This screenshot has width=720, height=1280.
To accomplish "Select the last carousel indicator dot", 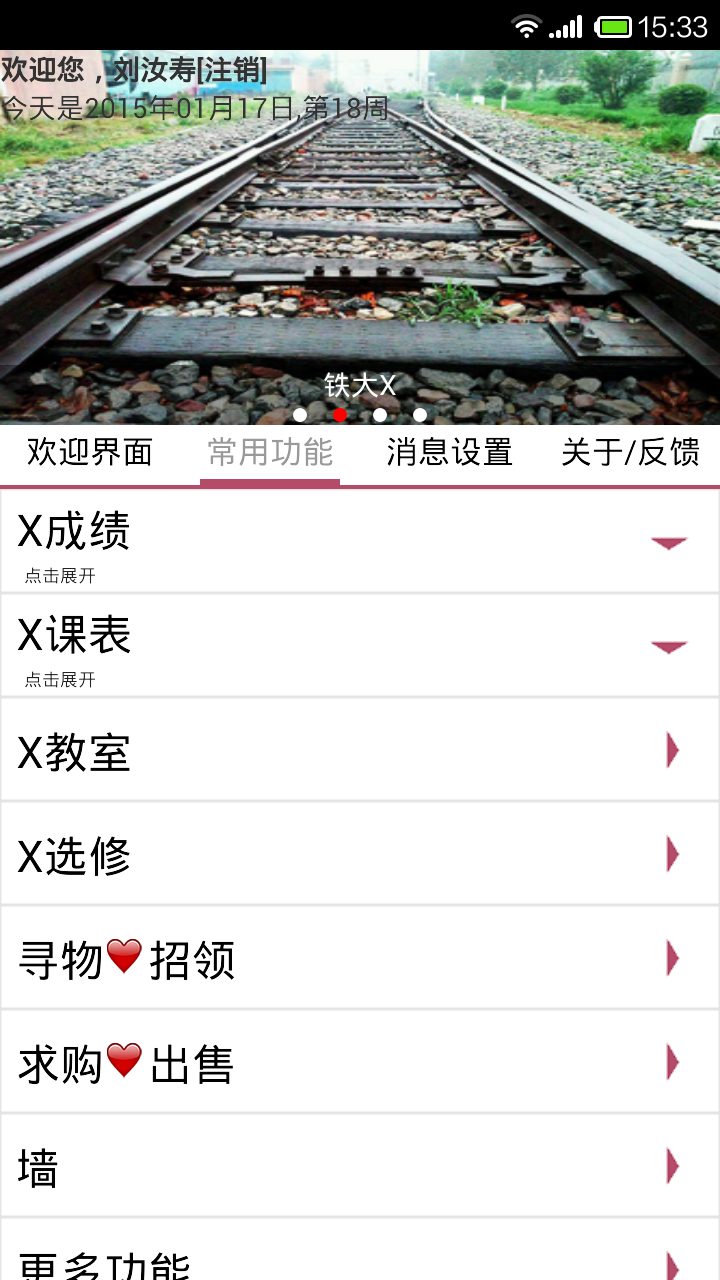I will coord(419,413).
